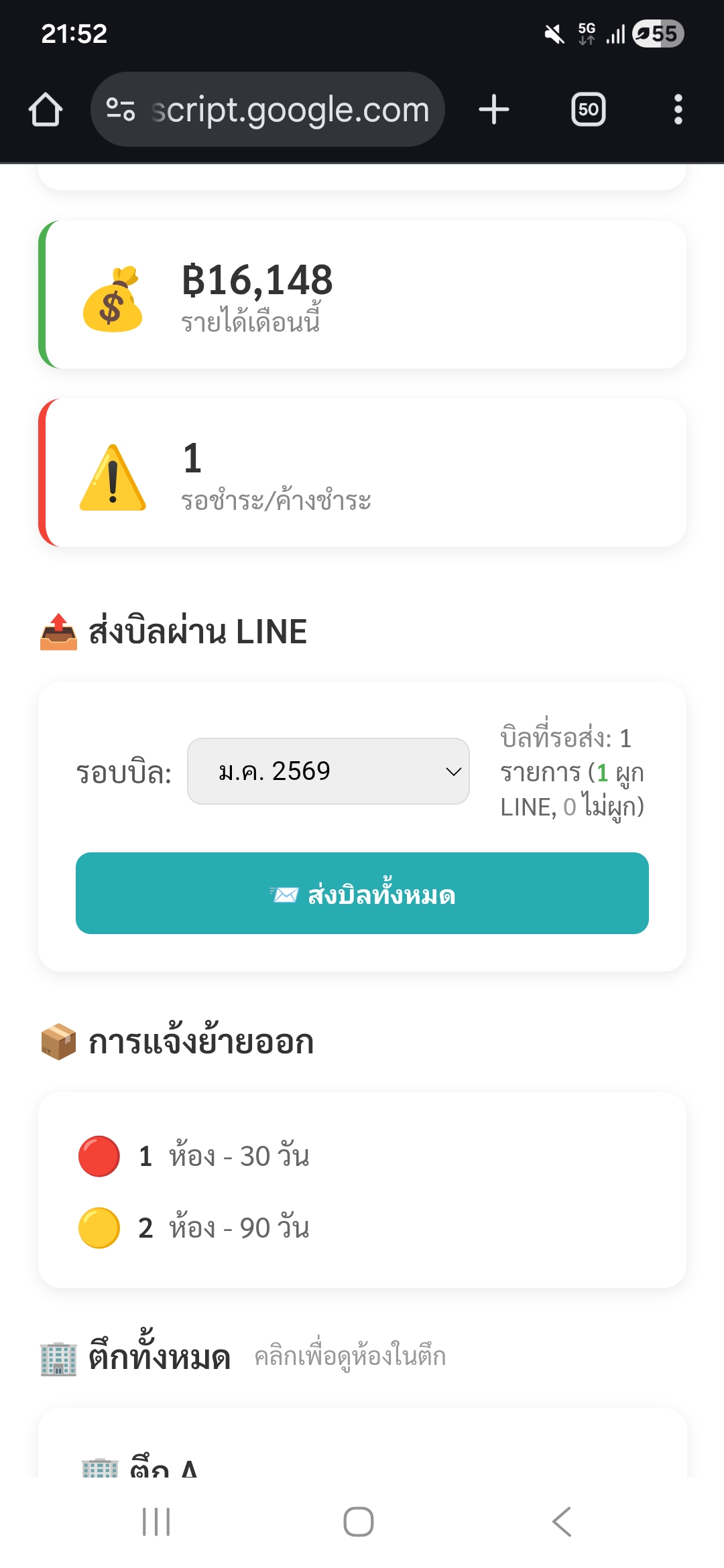This screenshot has height=1568, width=724.
Task: Open the รอบบิล month dropdown
Action: [328, 771]
